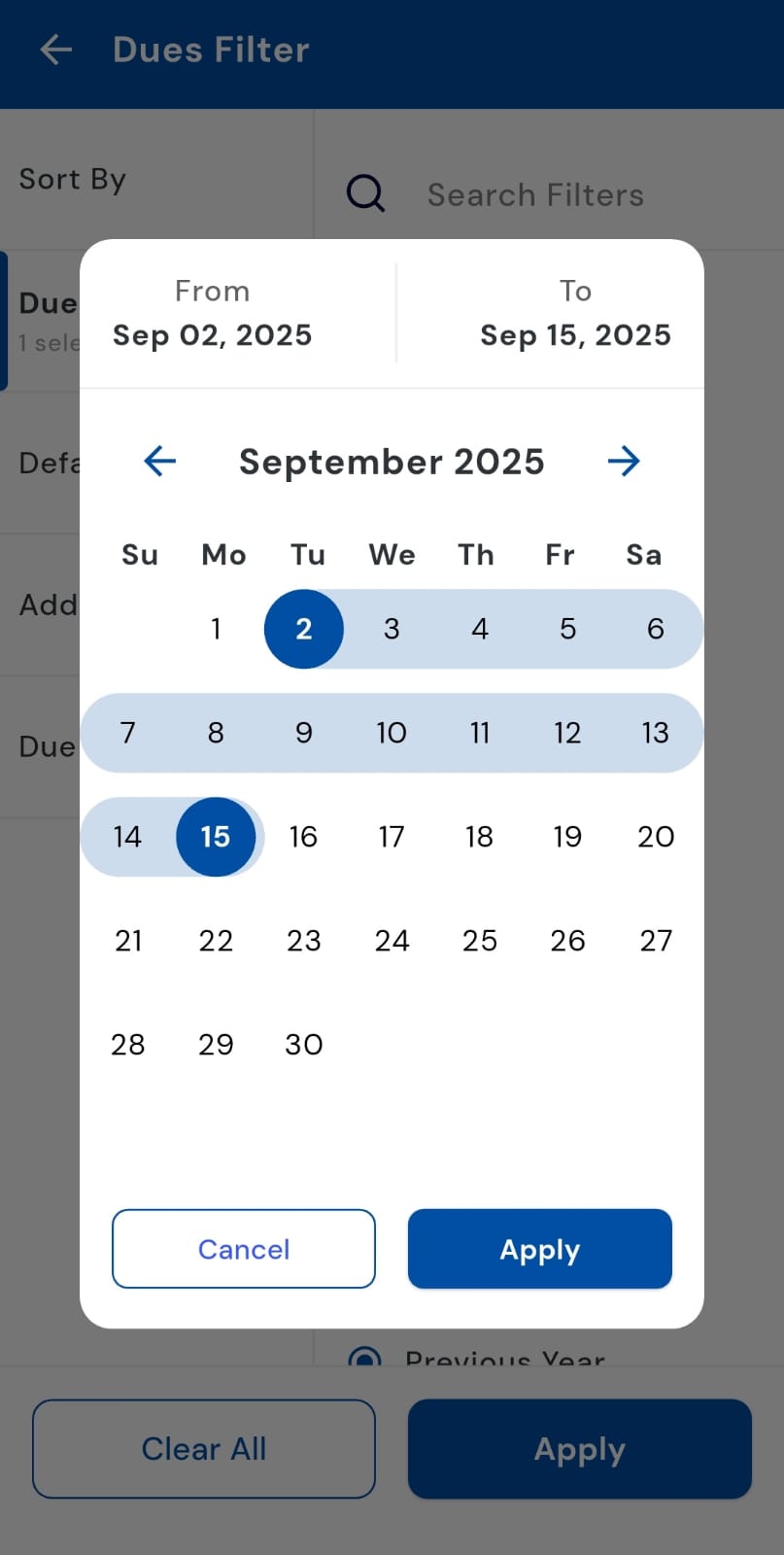784x1555 pixels.
Task: Pick September 28 in the calendar
Action: [128, 1045]
